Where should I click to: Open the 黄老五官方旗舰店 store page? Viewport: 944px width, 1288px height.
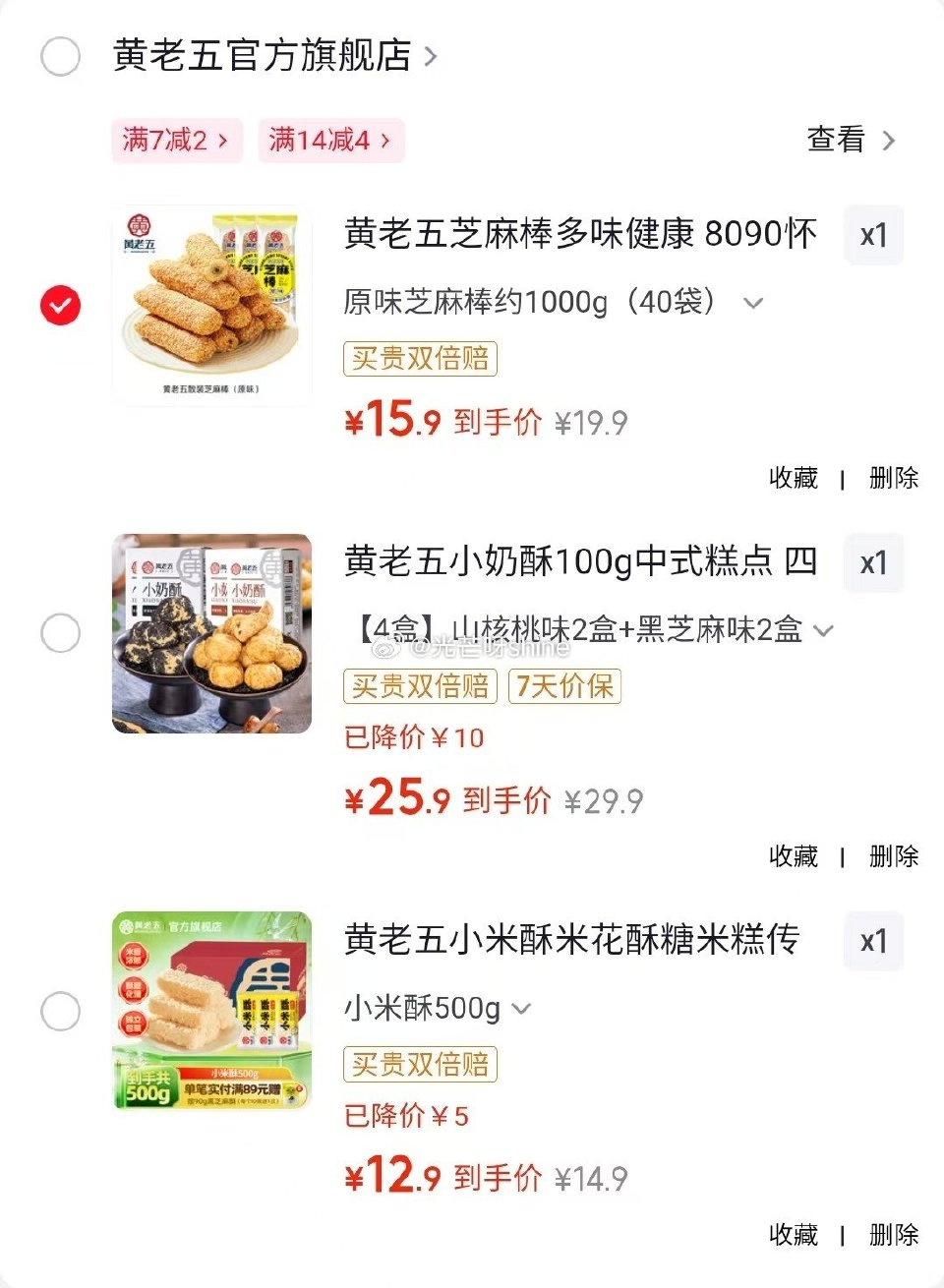tap(265, 56)
